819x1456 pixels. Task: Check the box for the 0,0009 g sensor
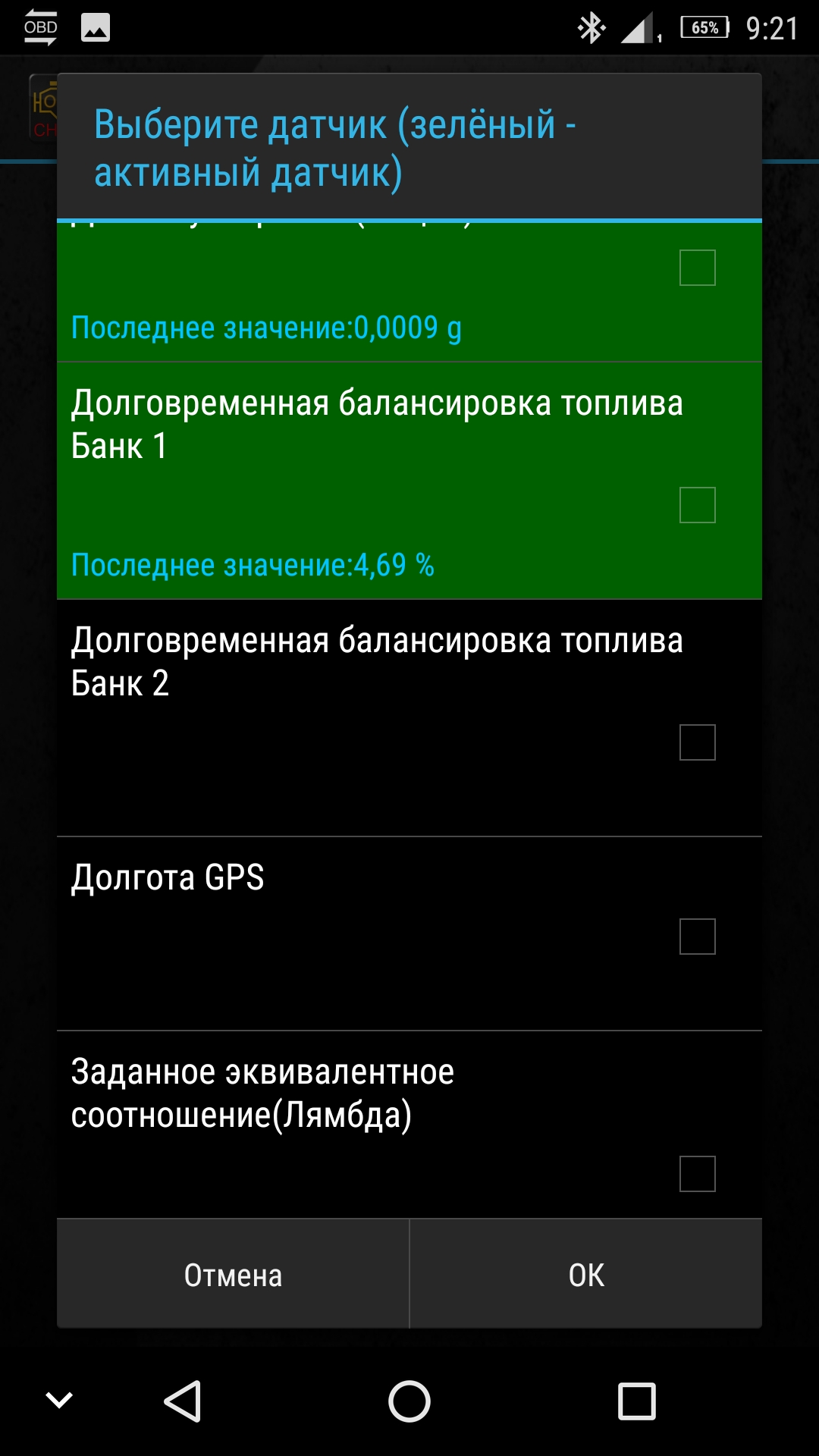[698, 268]
